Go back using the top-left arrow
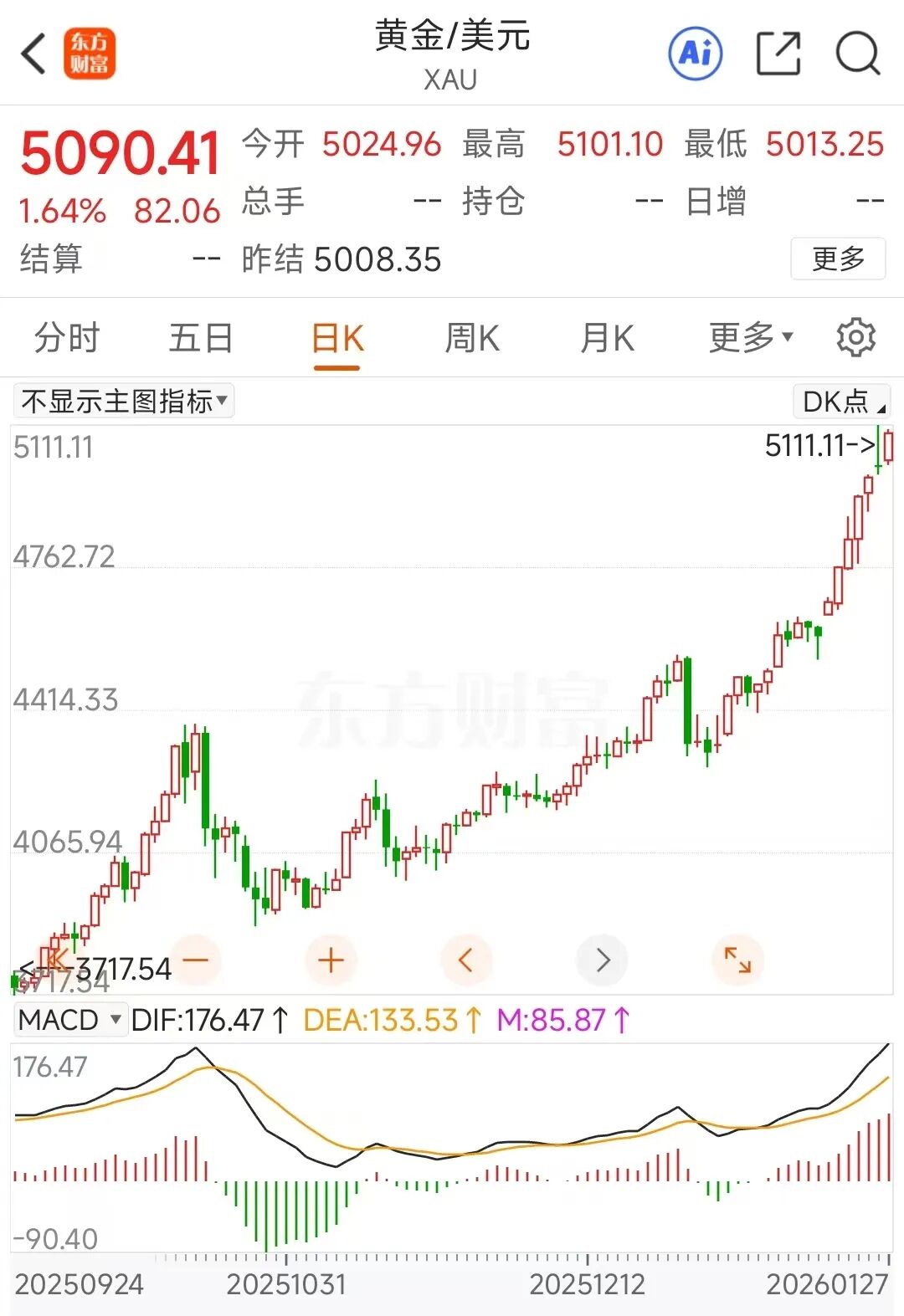This screenshot has width=904, height=1316. [x=33, y=54]
